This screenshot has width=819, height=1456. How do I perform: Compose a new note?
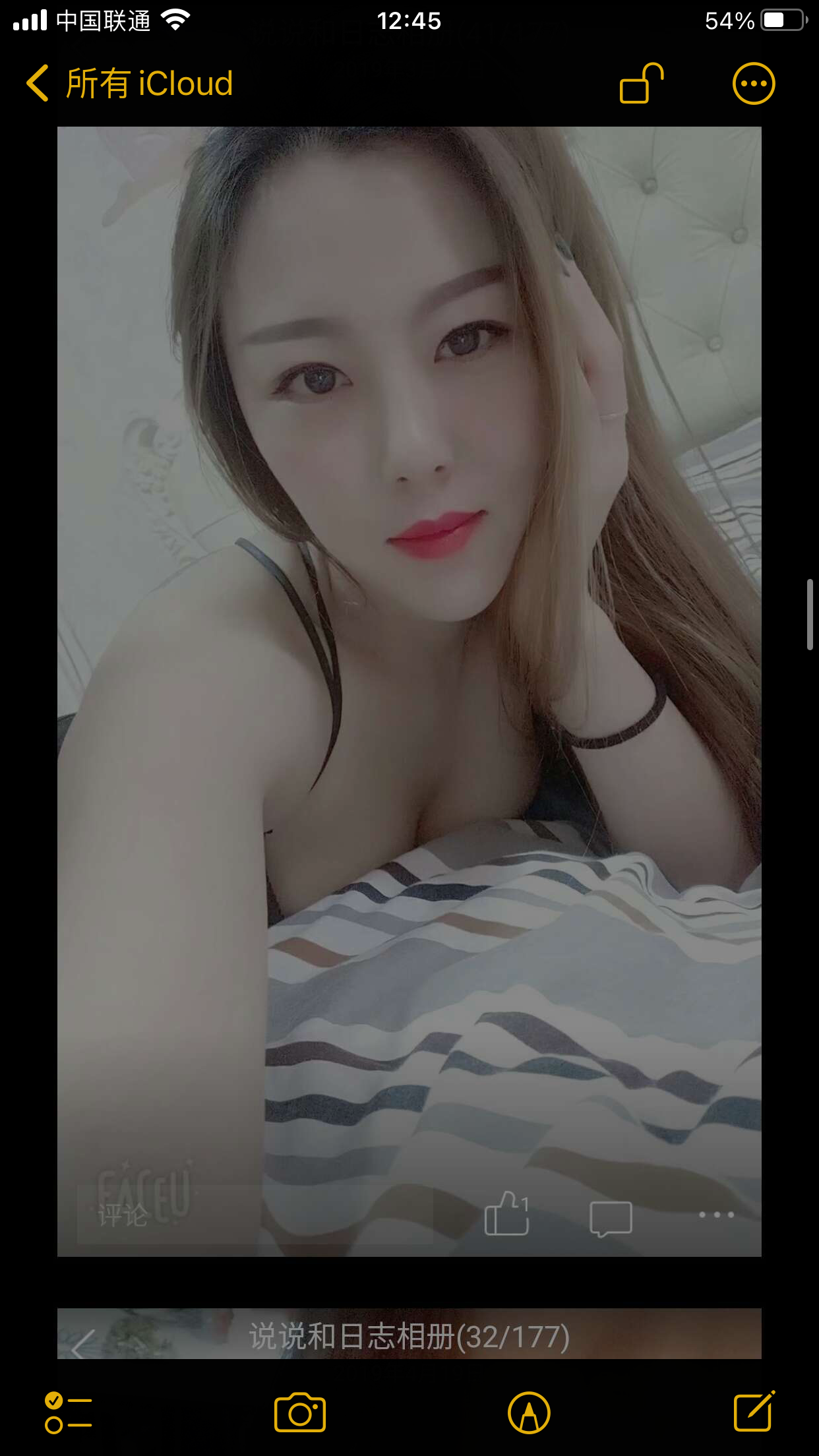(x=754, y=1412)
